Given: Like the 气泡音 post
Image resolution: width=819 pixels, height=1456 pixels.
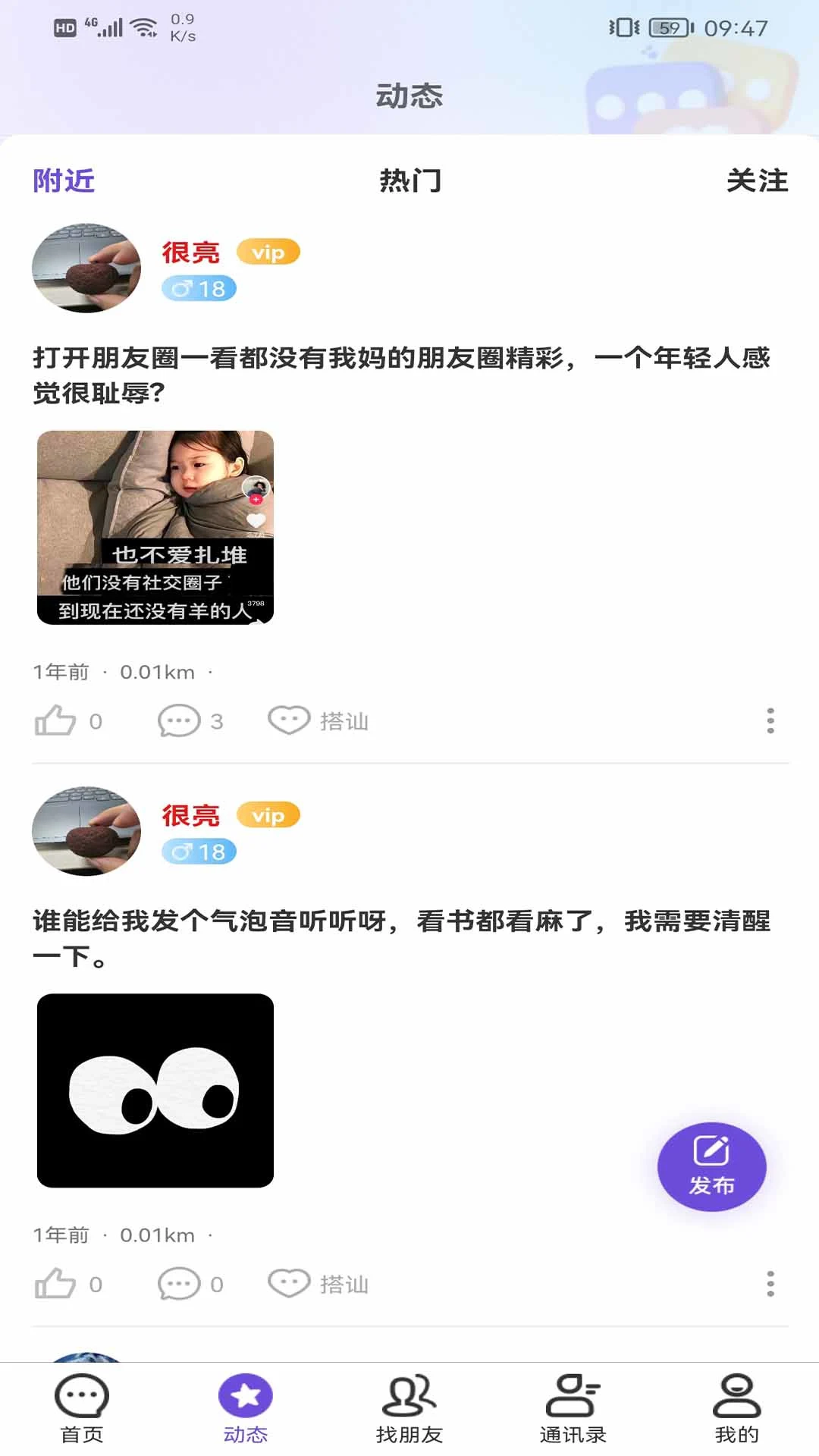Looking at the screenshot, I should pos(56,1284).
